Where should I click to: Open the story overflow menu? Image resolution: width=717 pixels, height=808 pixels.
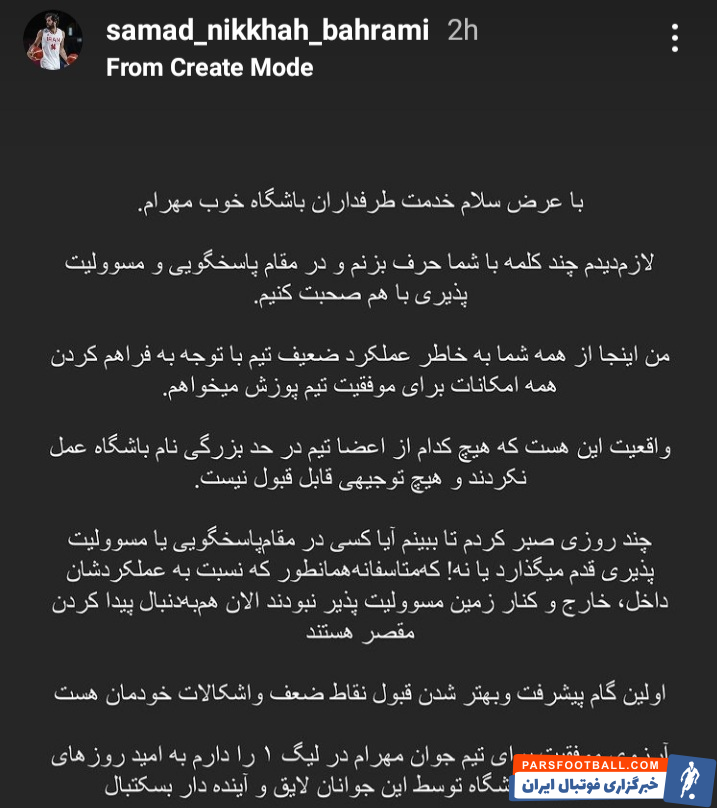click(675, 38)
